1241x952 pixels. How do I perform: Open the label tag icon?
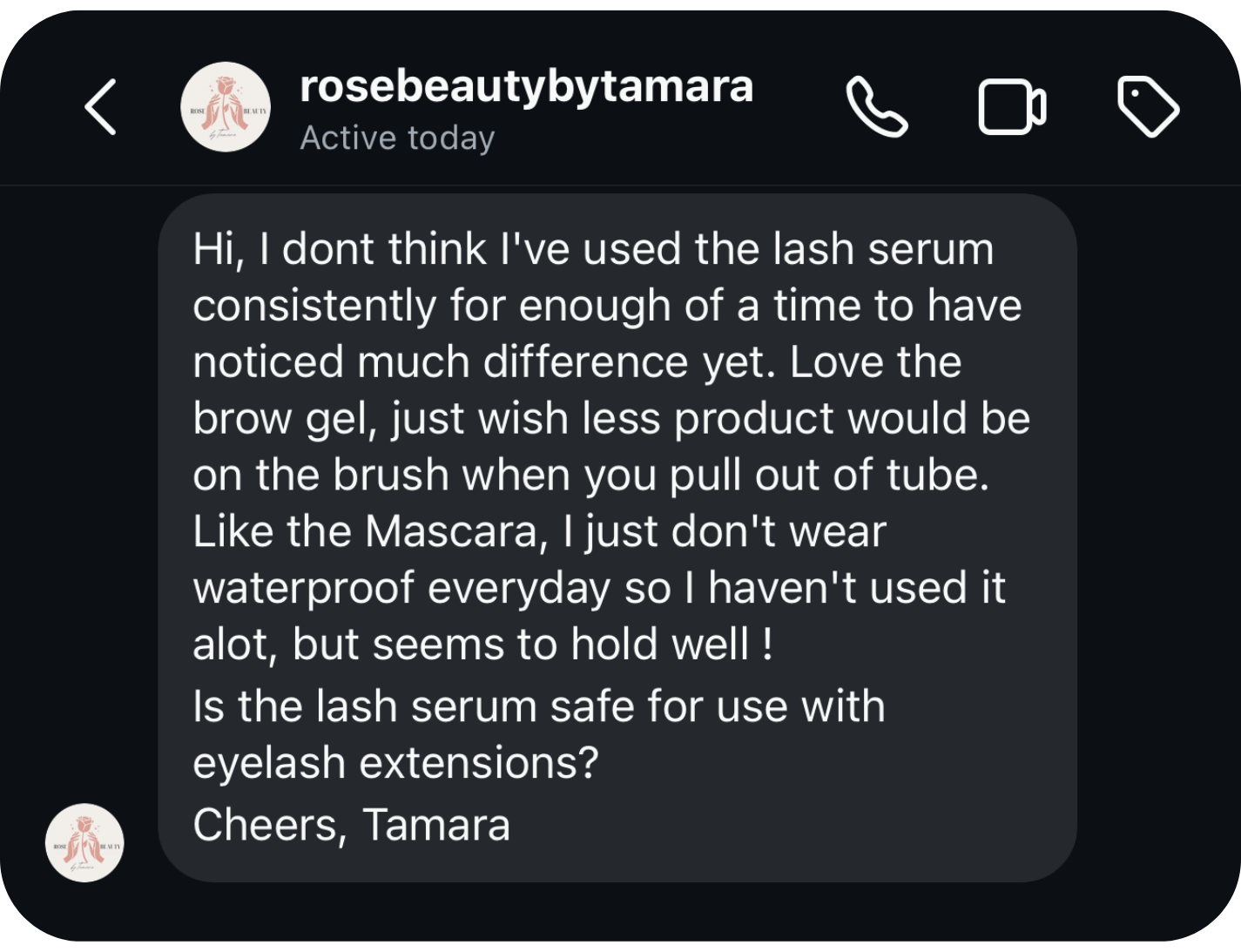[x=1148, y=107]
